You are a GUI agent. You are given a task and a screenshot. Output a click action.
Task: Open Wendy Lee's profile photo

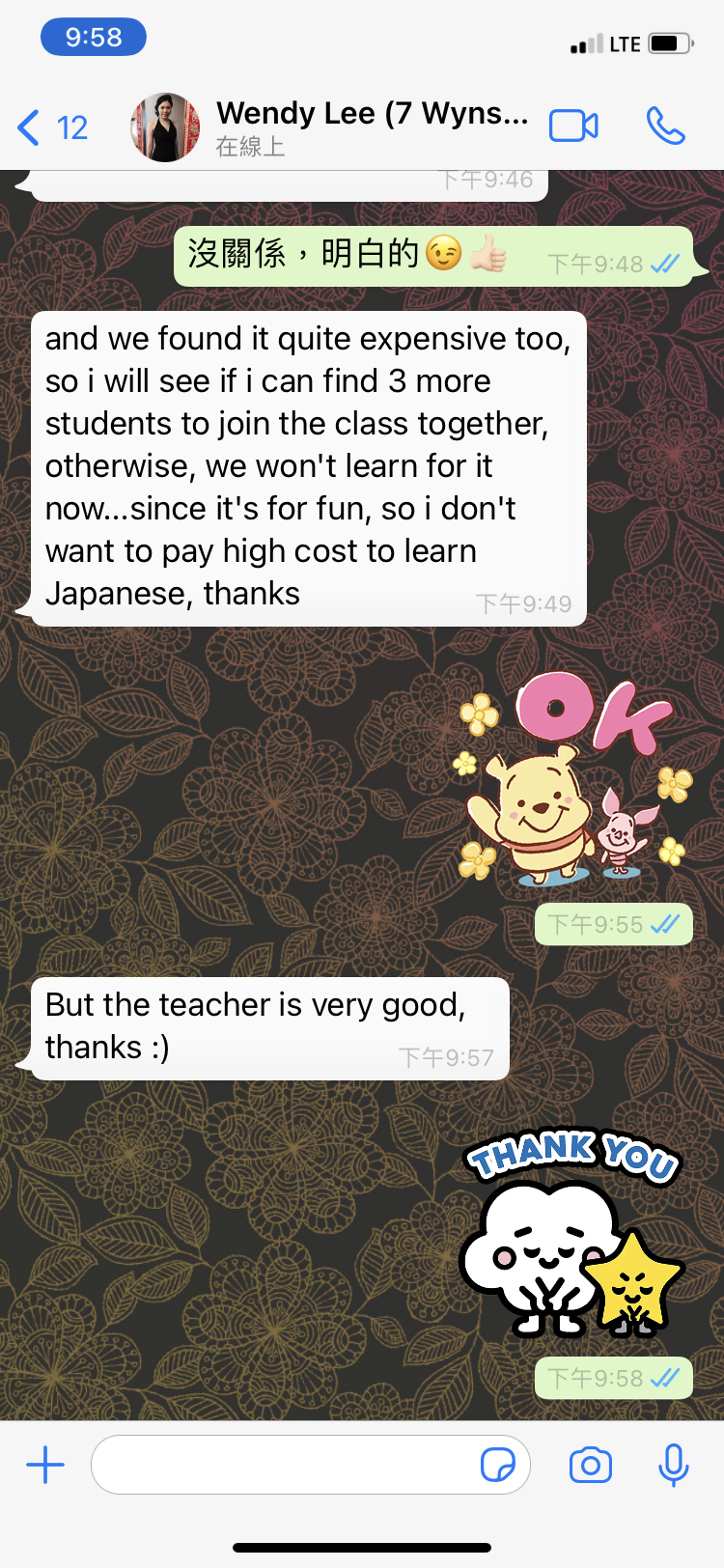click(165, 127)
